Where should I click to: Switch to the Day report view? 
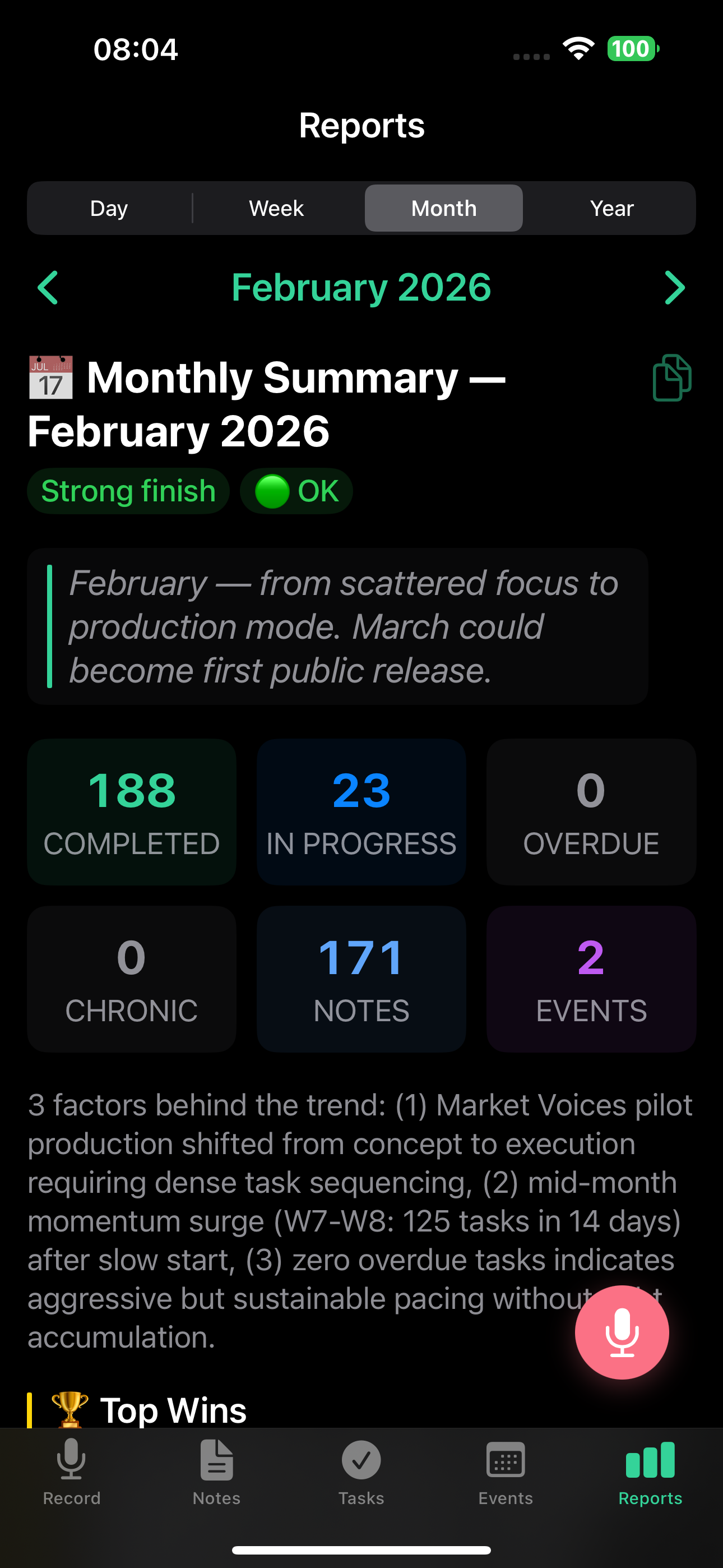[x=109, y=208]
